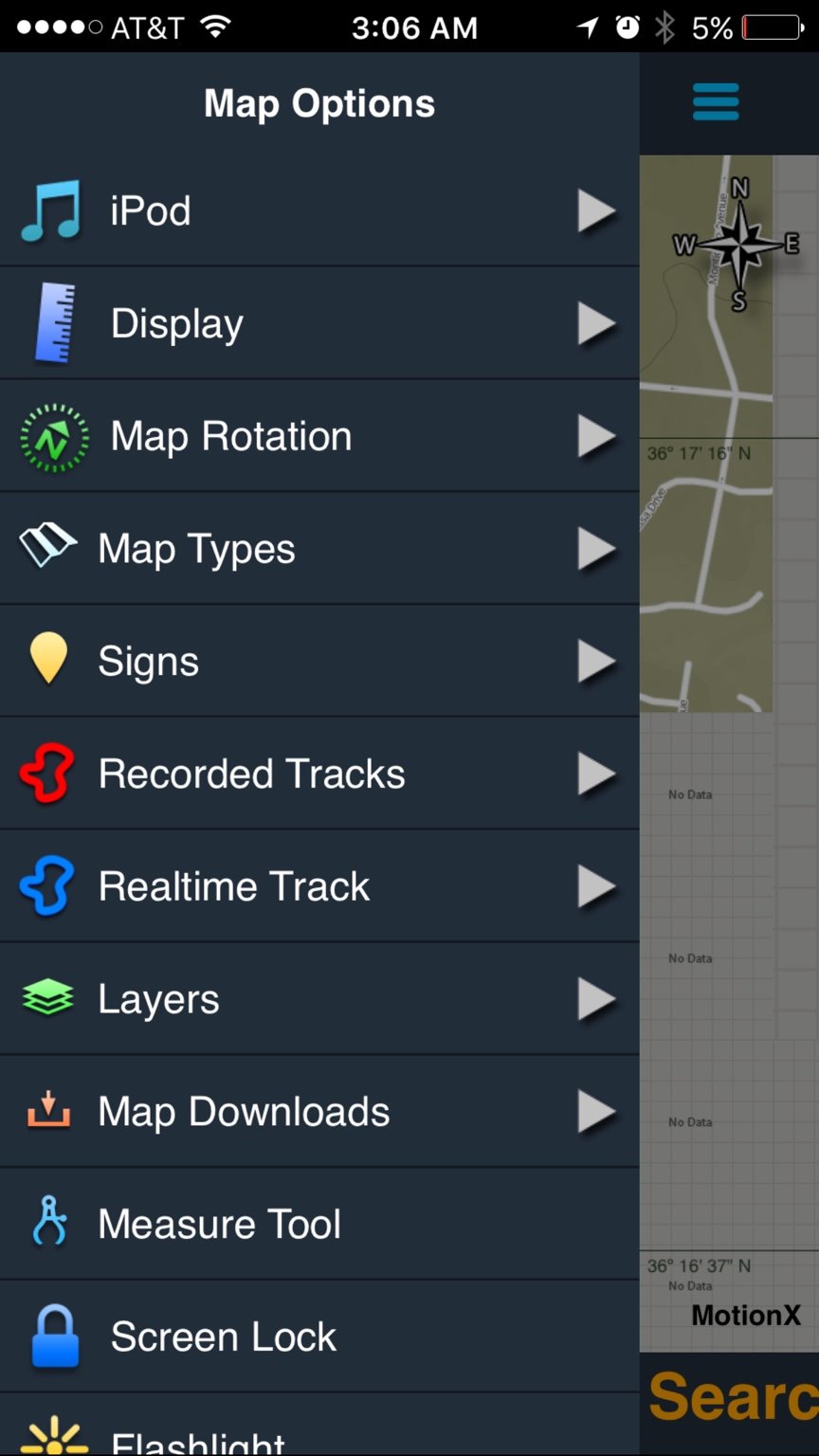
Task: Go to Map Downloads
Action: click(319, 1112)
